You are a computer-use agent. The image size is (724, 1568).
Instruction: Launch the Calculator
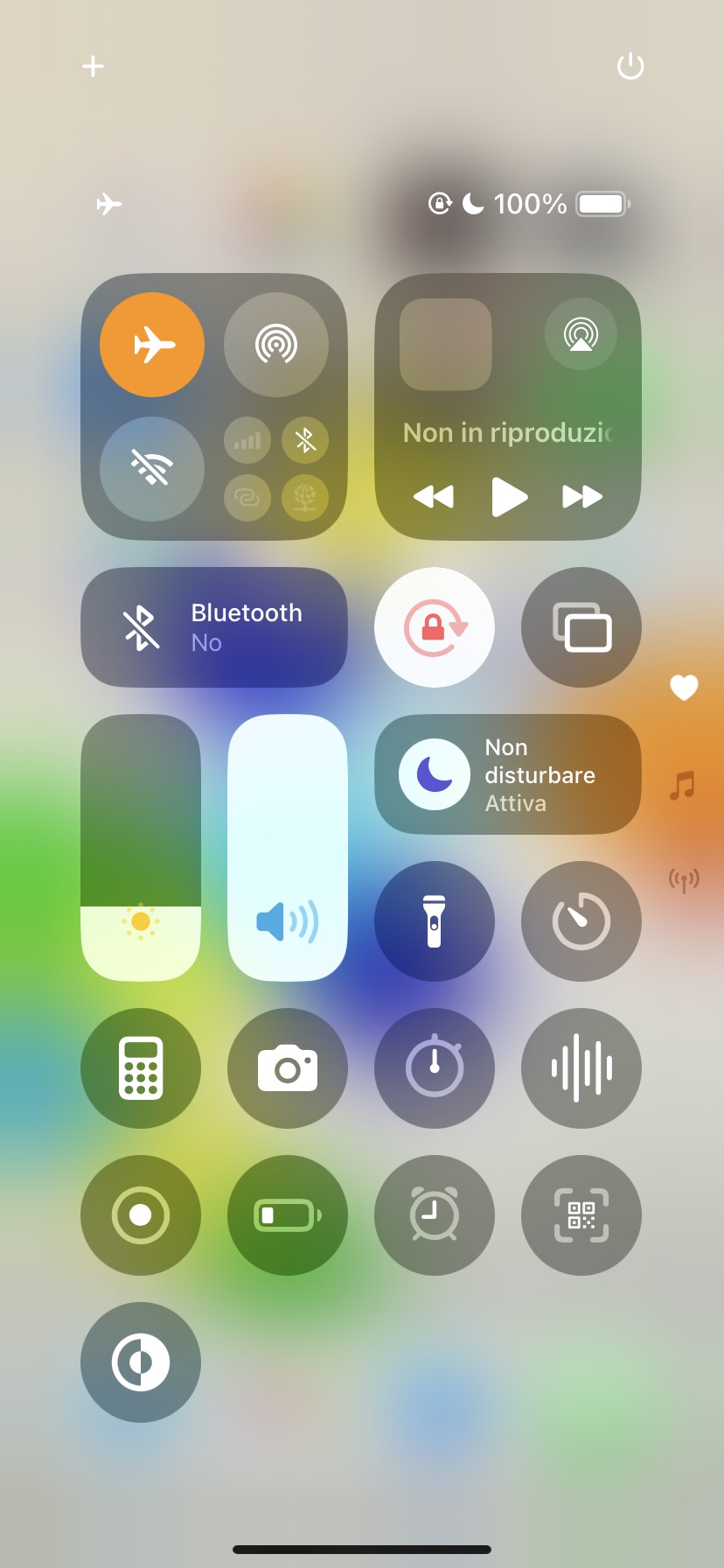point(141,1068)
